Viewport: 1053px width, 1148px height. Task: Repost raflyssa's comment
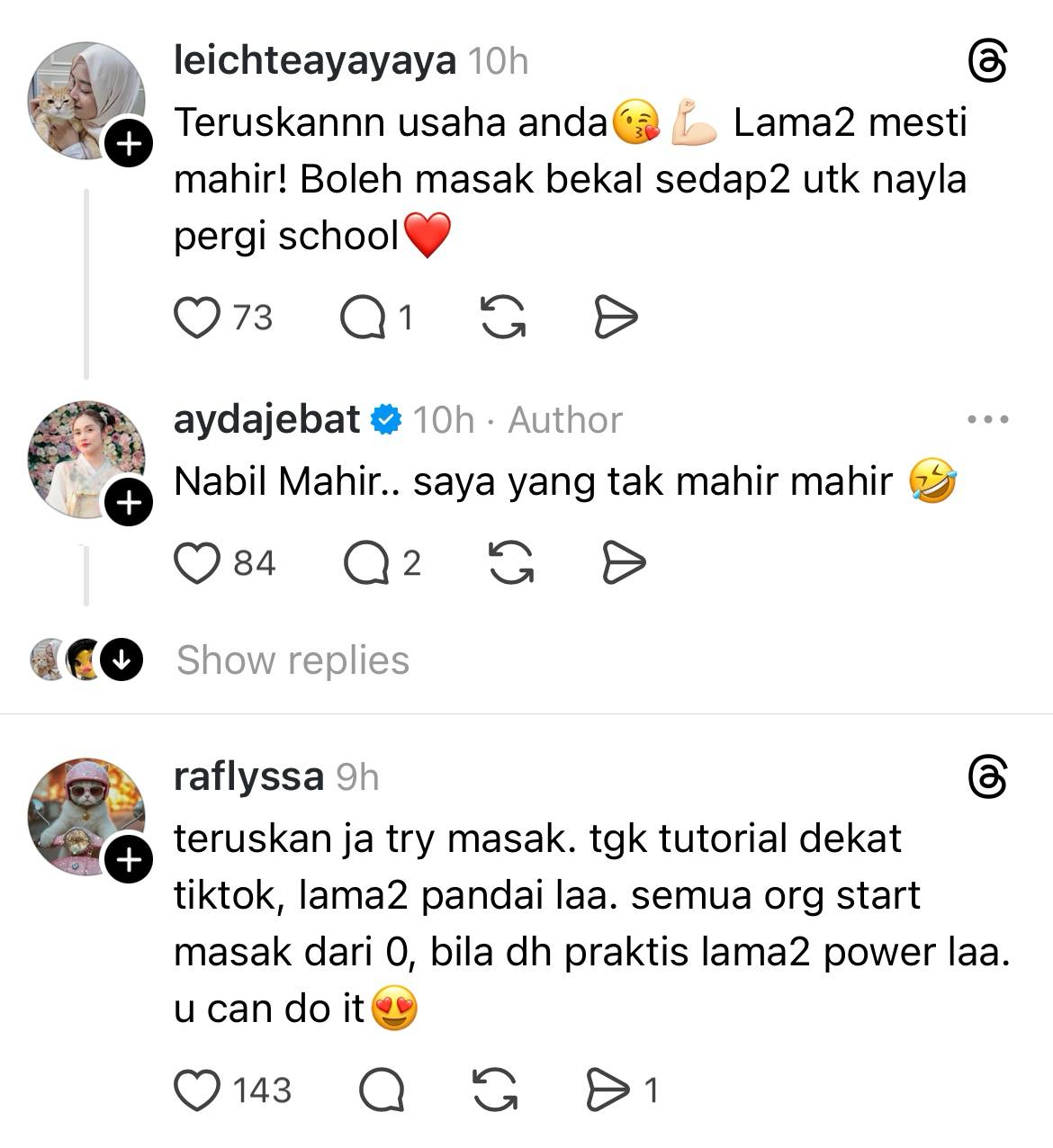click(495, 1090)
